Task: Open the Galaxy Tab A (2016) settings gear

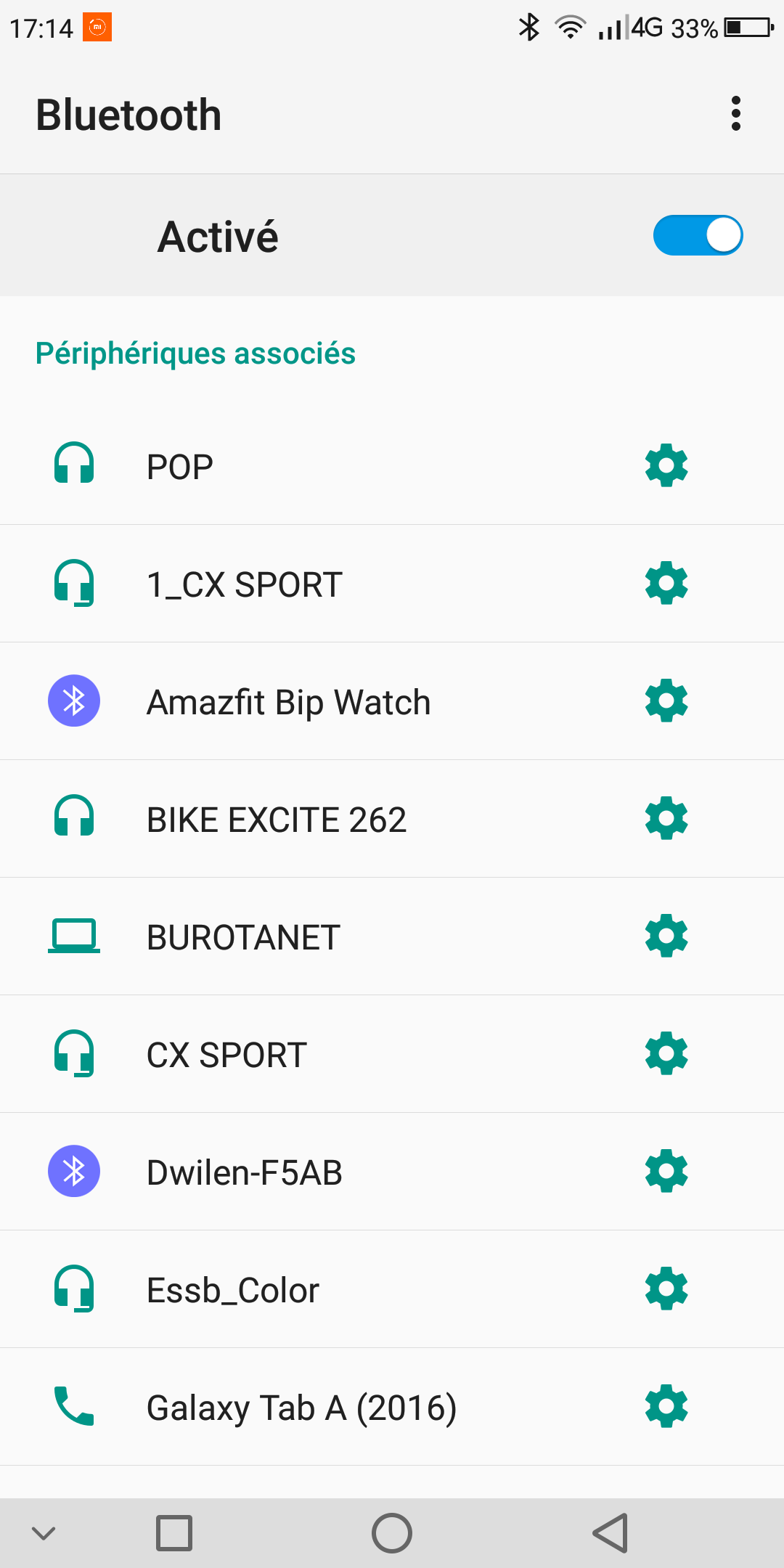Action: pyautogui.click(x=666, y=1407)
